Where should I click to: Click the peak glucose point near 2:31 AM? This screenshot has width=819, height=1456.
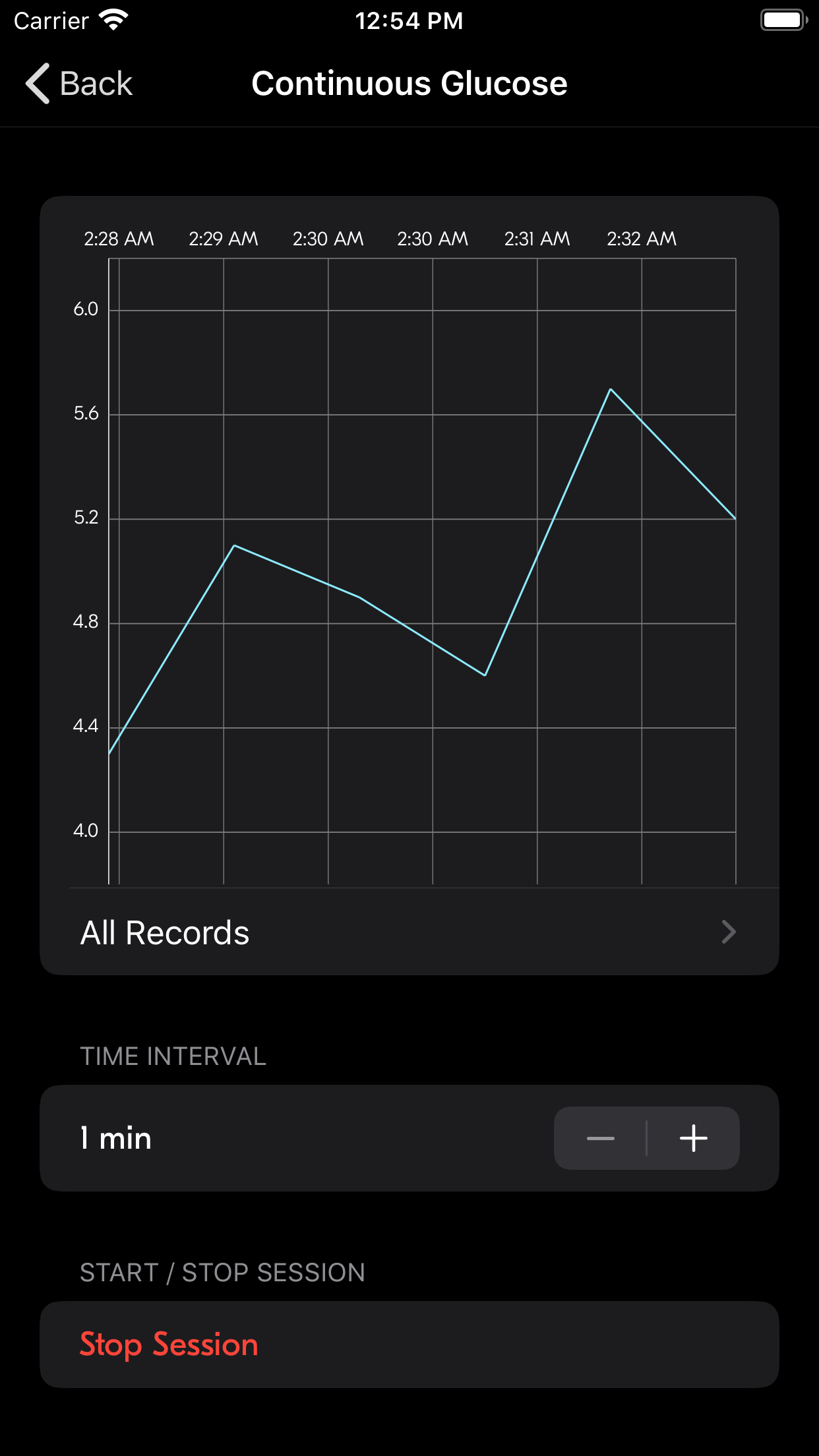click(610, 390)
